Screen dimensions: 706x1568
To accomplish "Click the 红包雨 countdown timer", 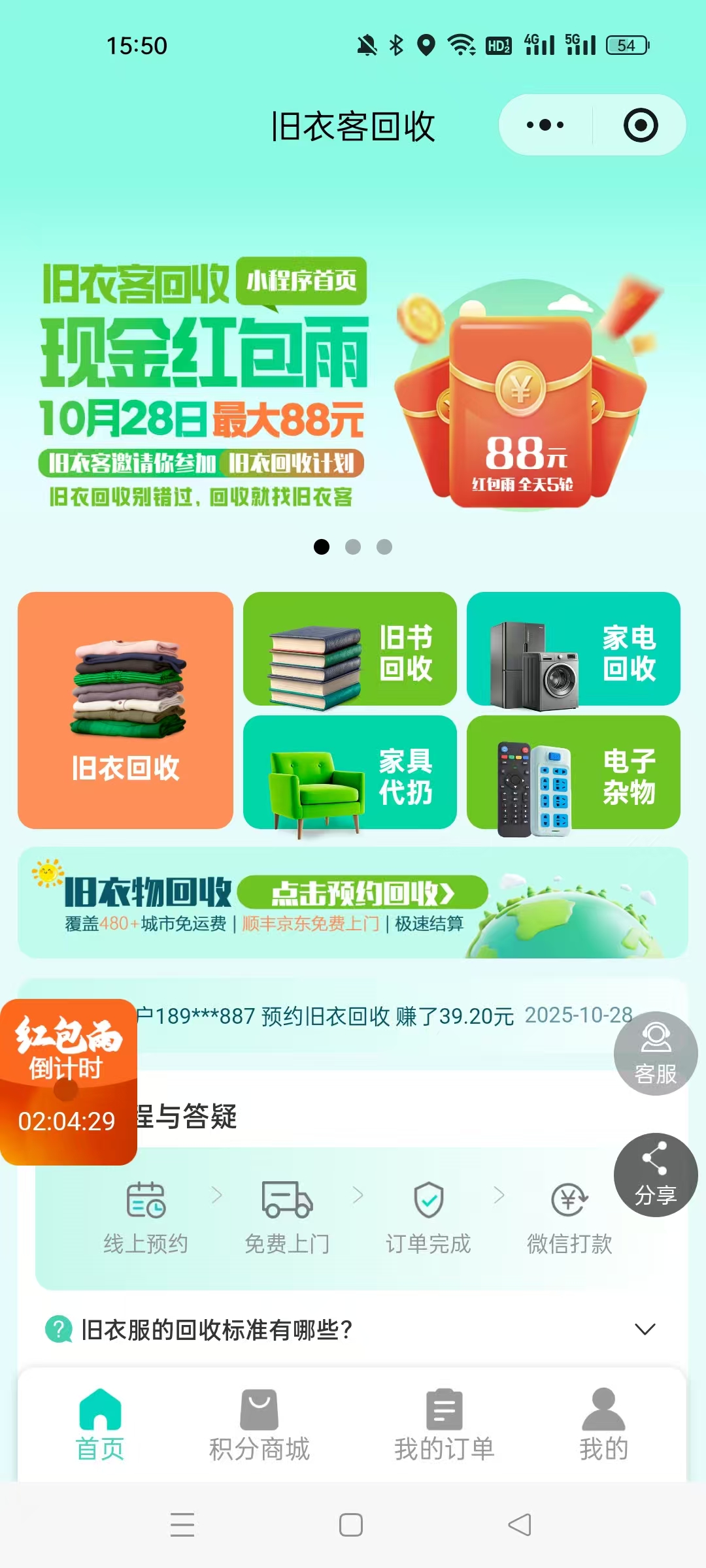I will point(69,1077).
